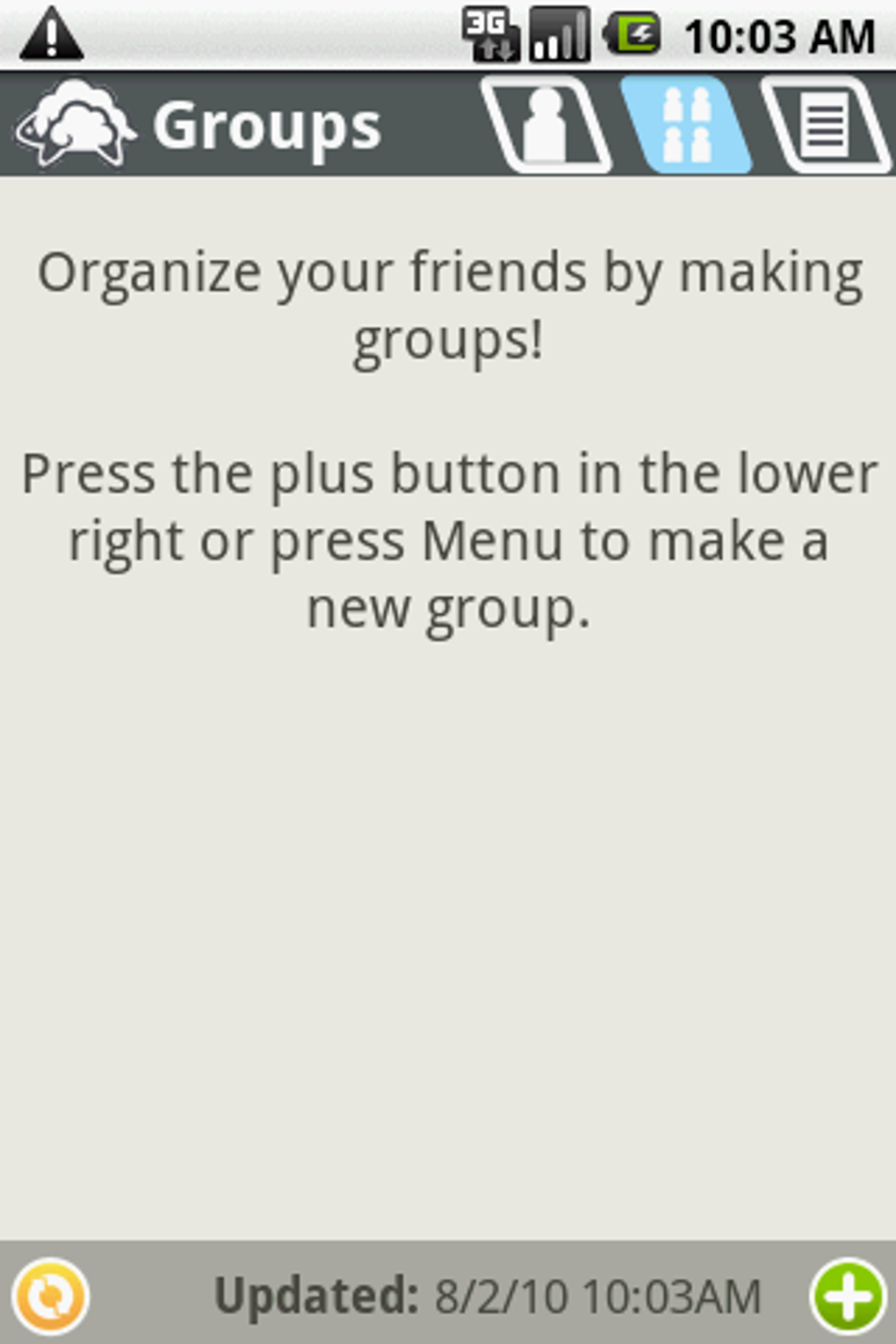
Task: Select the highlighted two-people Groups icon
Action: click(x=688, y=126)
